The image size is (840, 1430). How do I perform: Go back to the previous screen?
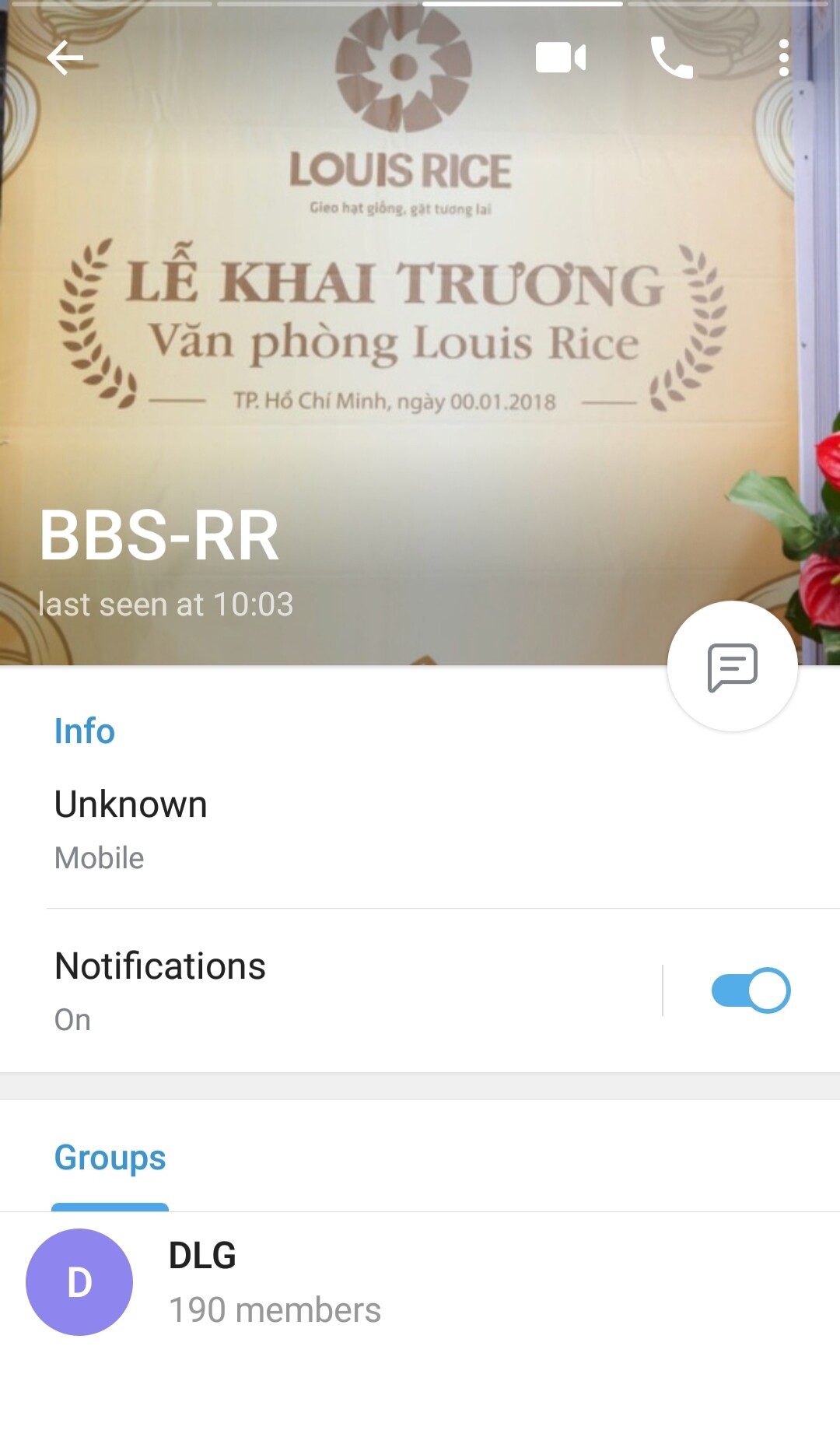pos(65,58)
